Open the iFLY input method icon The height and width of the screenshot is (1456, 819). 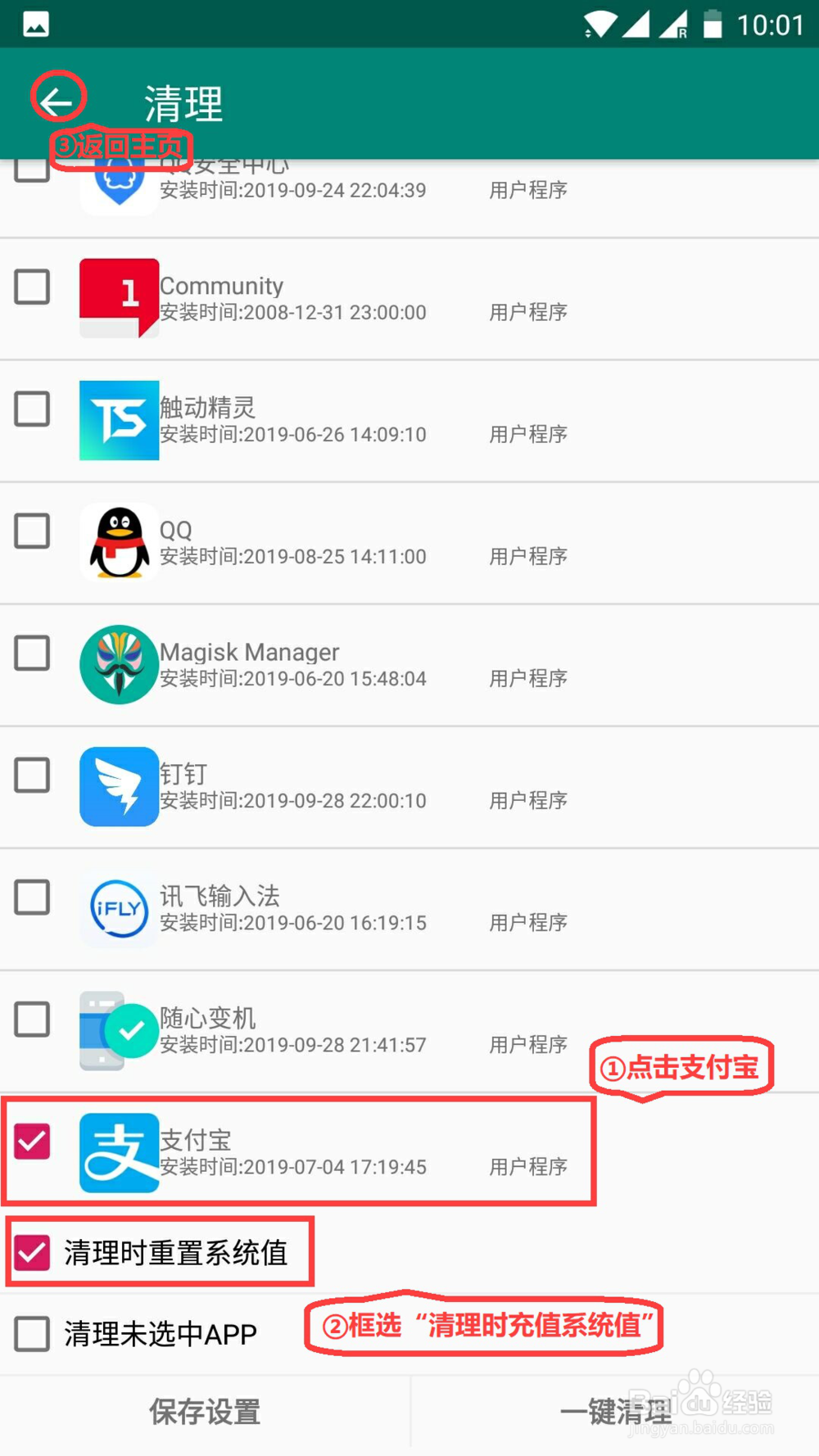(x=119, y=909)
